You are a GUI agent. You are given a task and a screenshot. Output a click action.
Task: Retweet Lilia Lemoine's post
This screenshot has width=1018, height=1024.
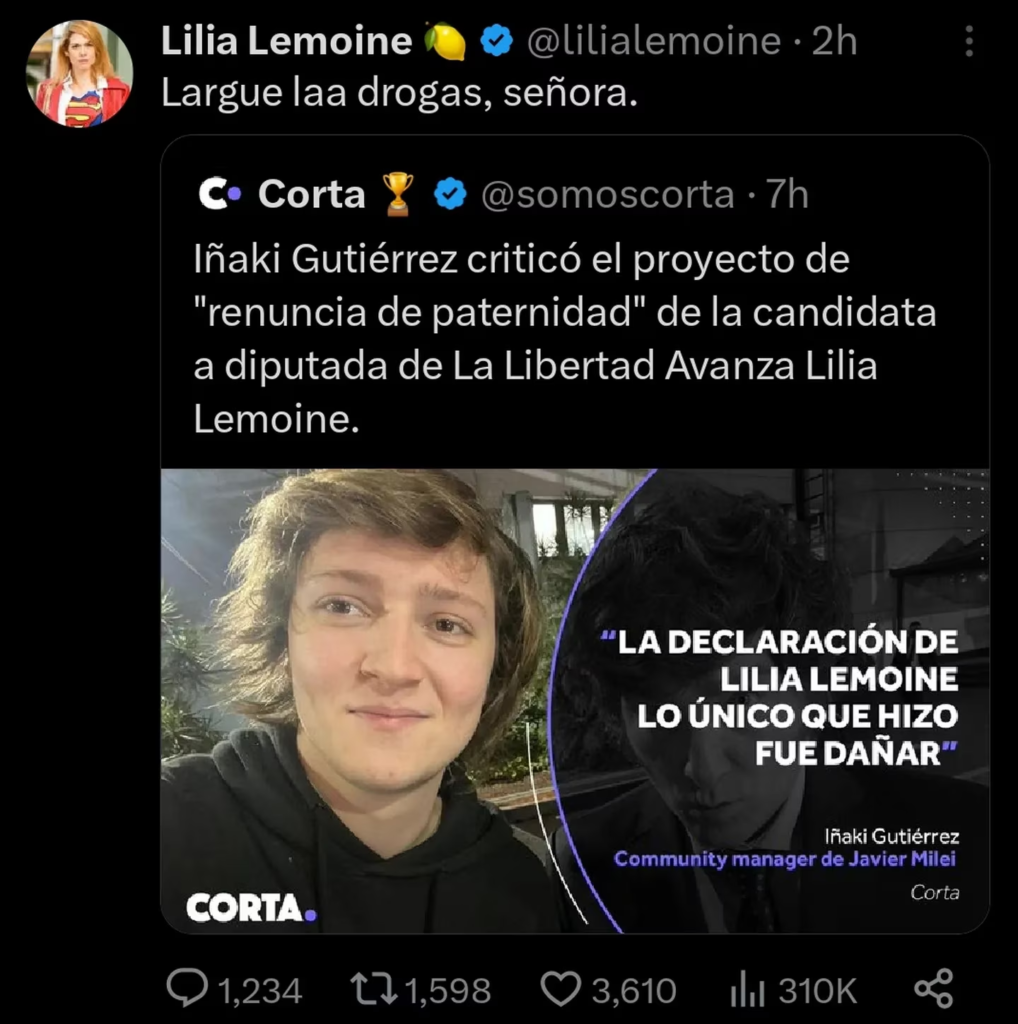371,989
